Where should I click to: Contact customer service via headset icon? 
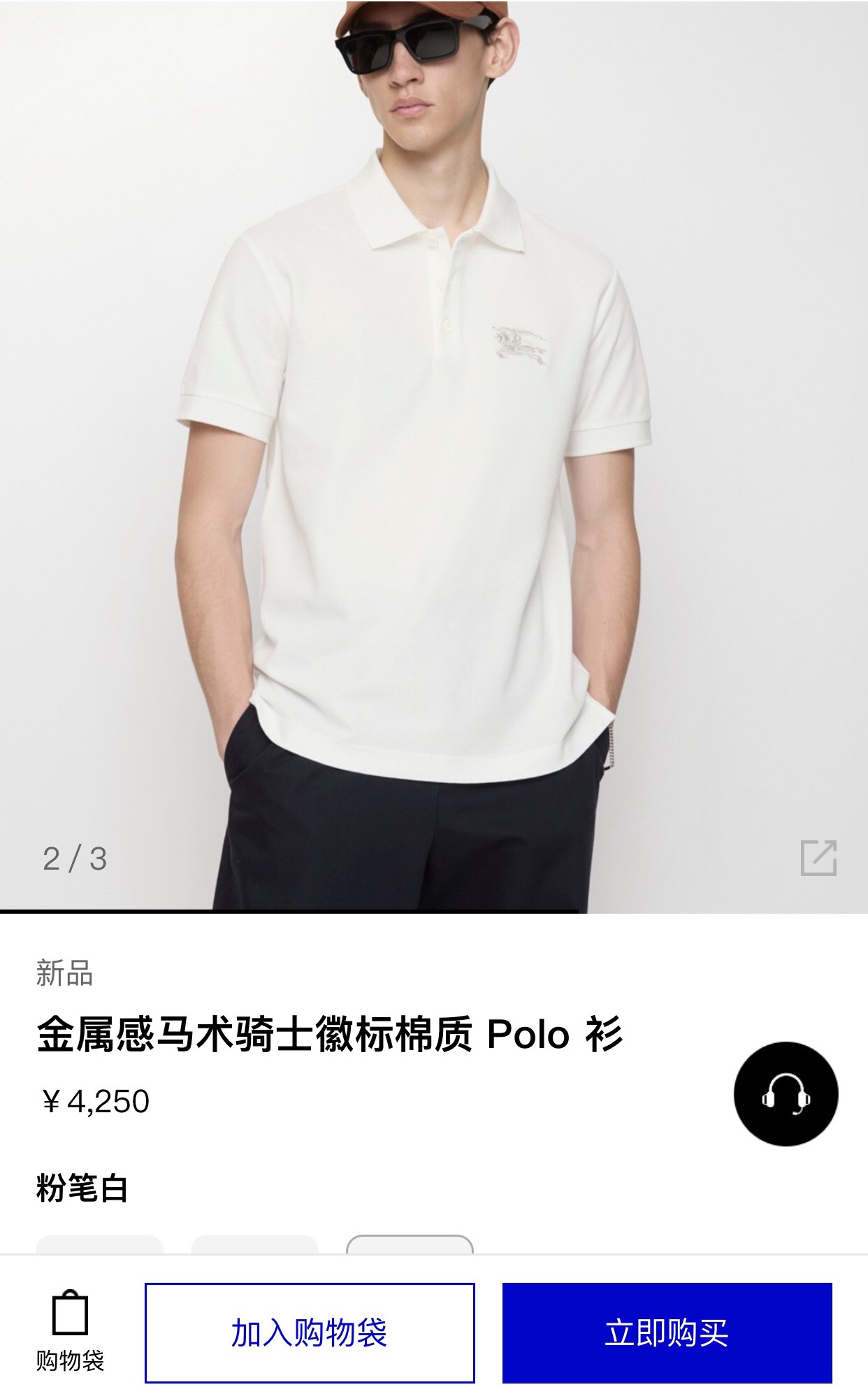[786, 1093]
